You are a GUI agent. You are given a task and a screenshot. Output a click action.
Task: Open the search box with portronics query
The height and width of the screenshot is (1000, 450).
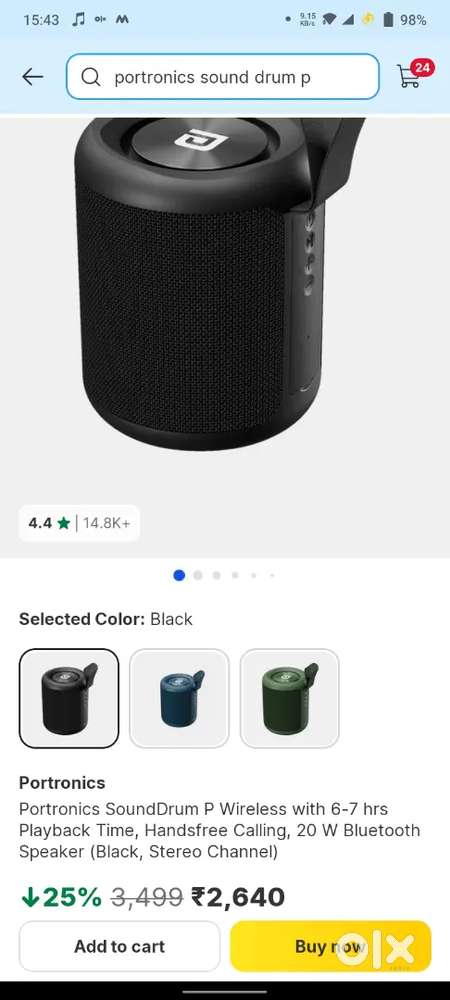[222, 77]
